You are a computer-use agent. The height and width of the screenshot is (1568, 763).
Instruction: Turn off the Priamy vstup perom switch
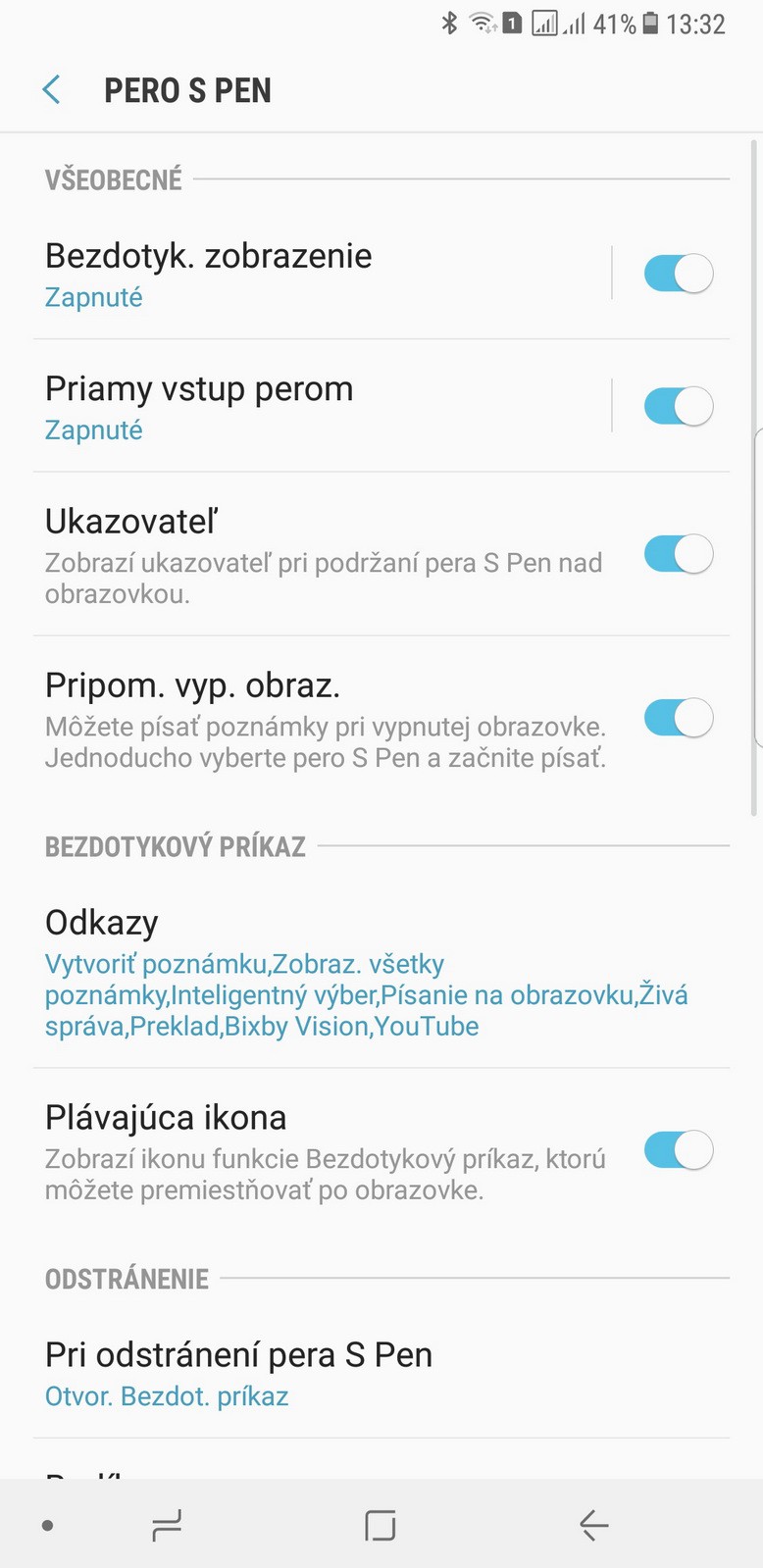coord(678,406)
